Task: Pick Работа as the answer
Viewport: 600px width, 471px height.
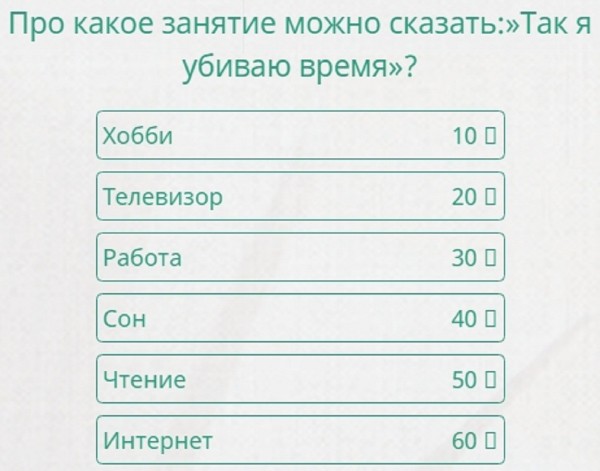Action: click(x=300, y=258)
